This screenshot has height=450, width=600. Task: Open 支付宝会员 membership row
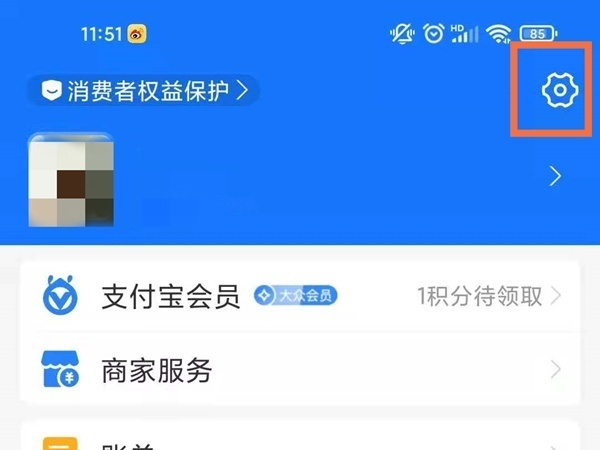click(300, 296)
